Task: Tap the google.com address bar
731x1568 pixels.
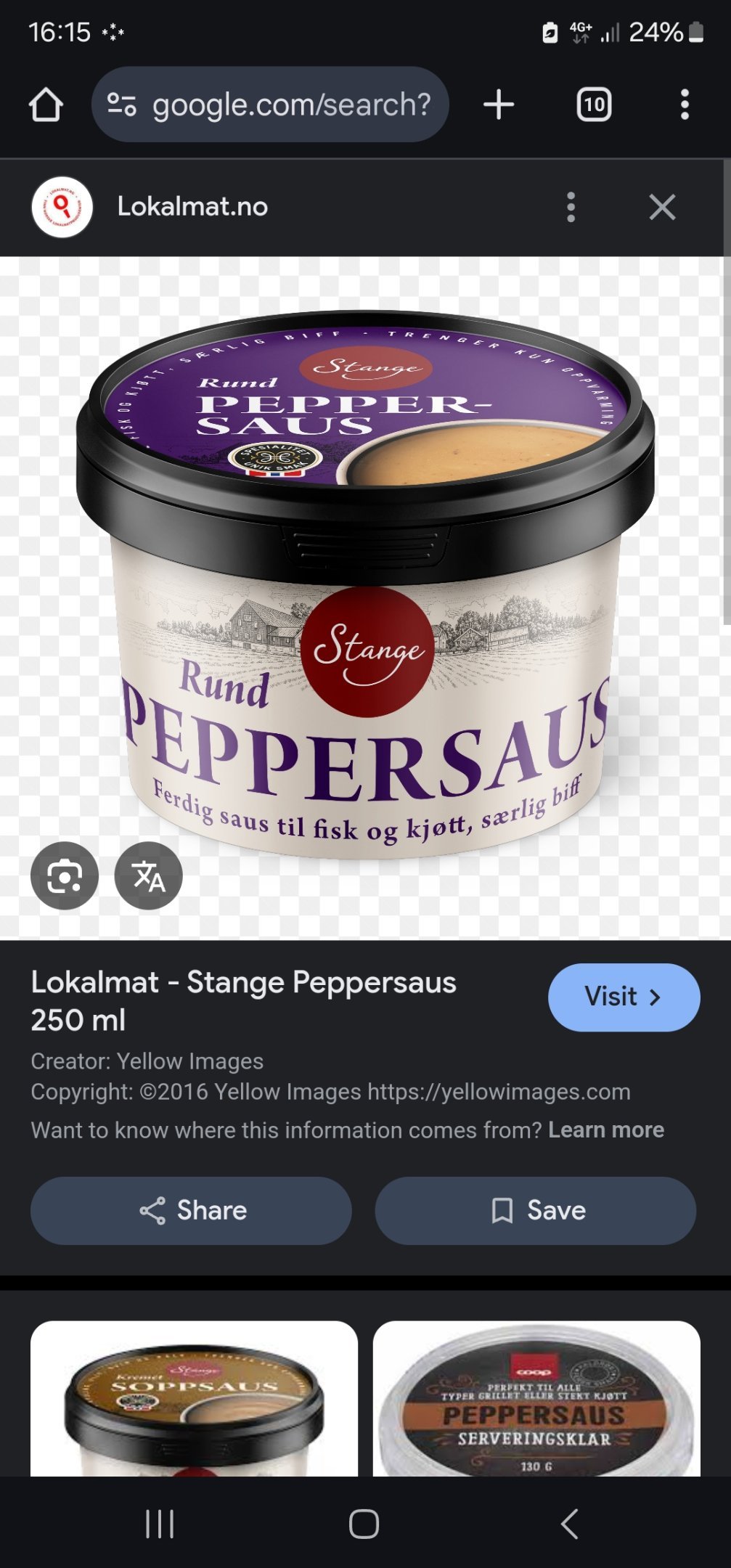Action: click(x=270, y=105)
